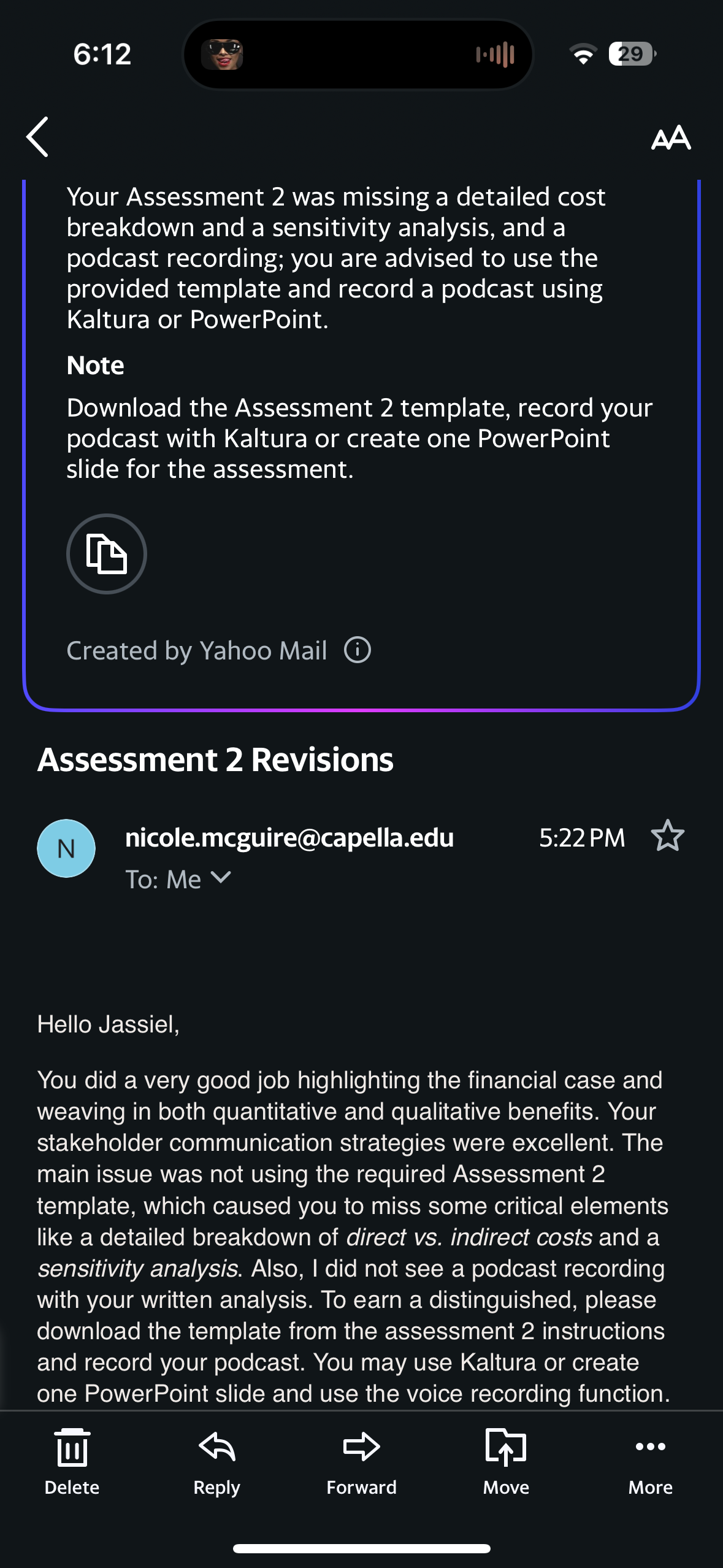Move this email to a folder

[x=506, y=1461]
